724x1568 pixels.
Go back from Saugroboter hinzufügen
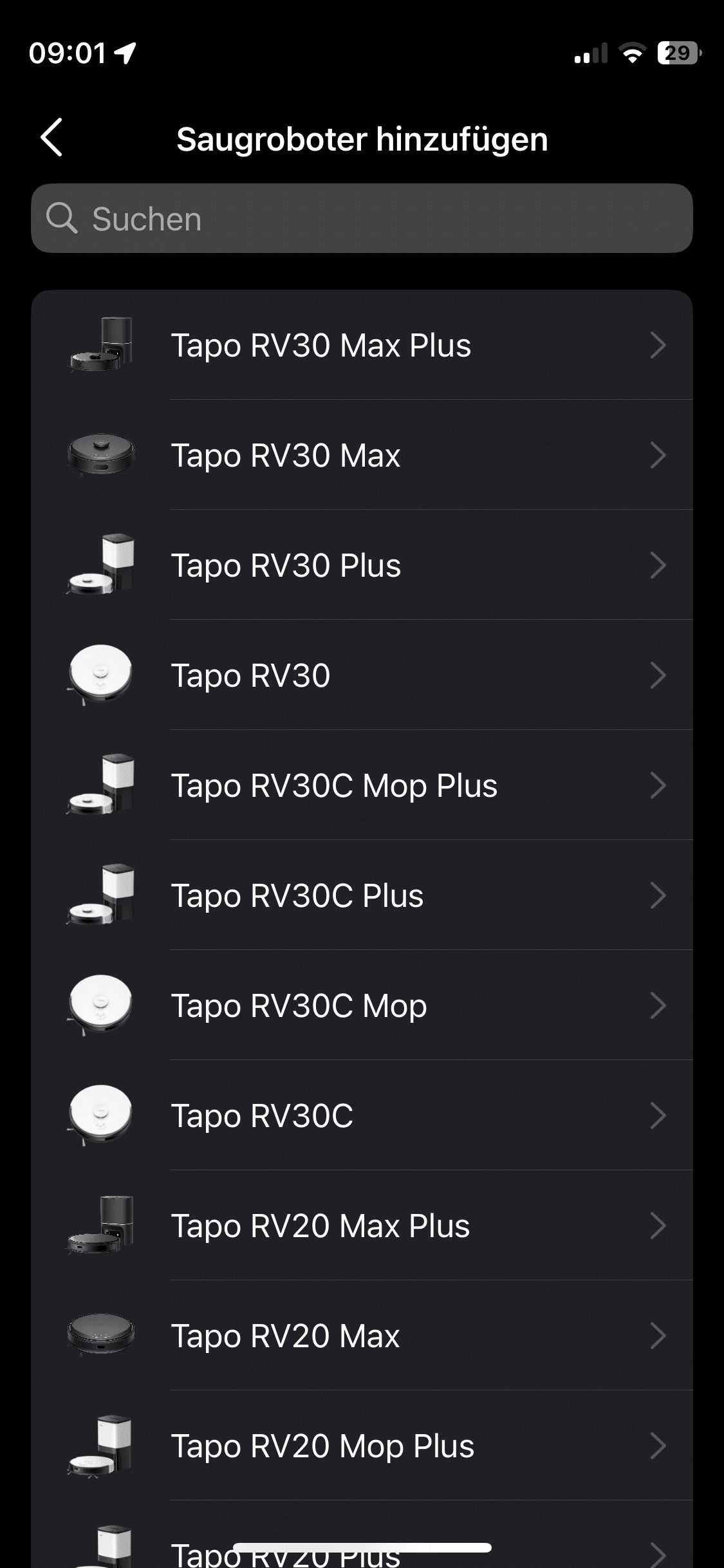51,138
